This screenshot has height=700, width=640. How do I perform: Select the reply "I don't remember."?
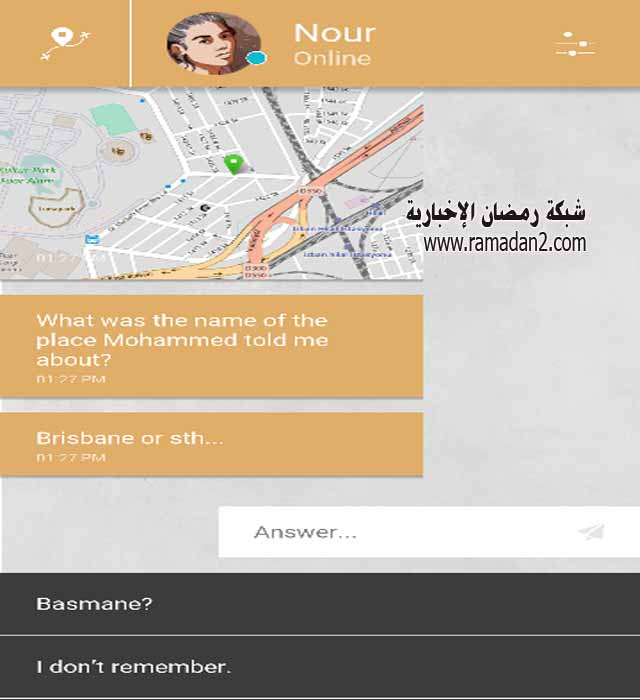(x=320, y=666)
